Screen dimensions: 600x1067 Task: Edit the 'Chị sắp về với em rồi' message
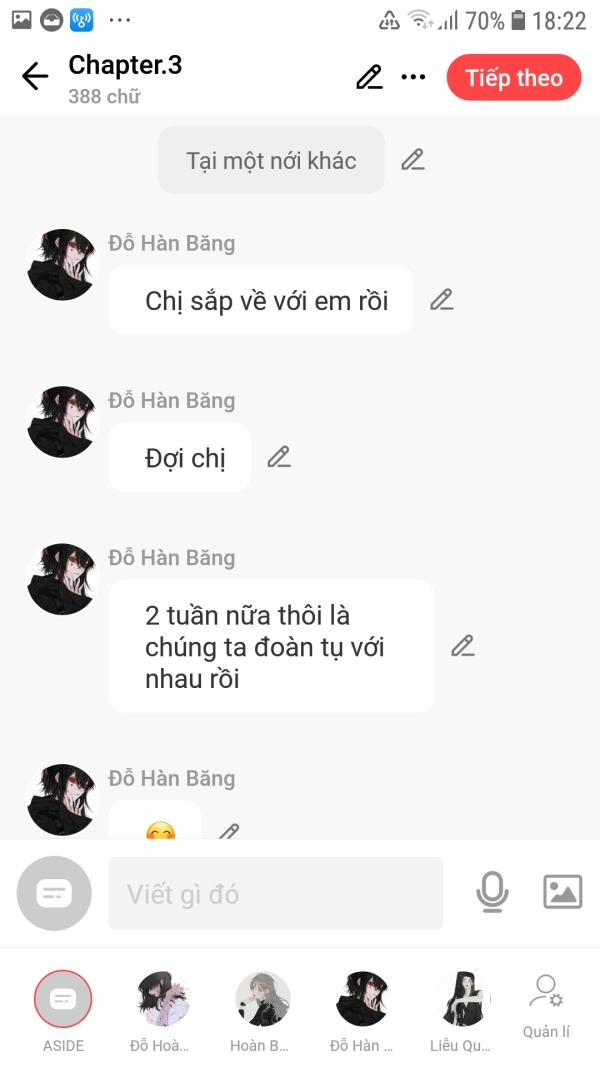[441, 299]
